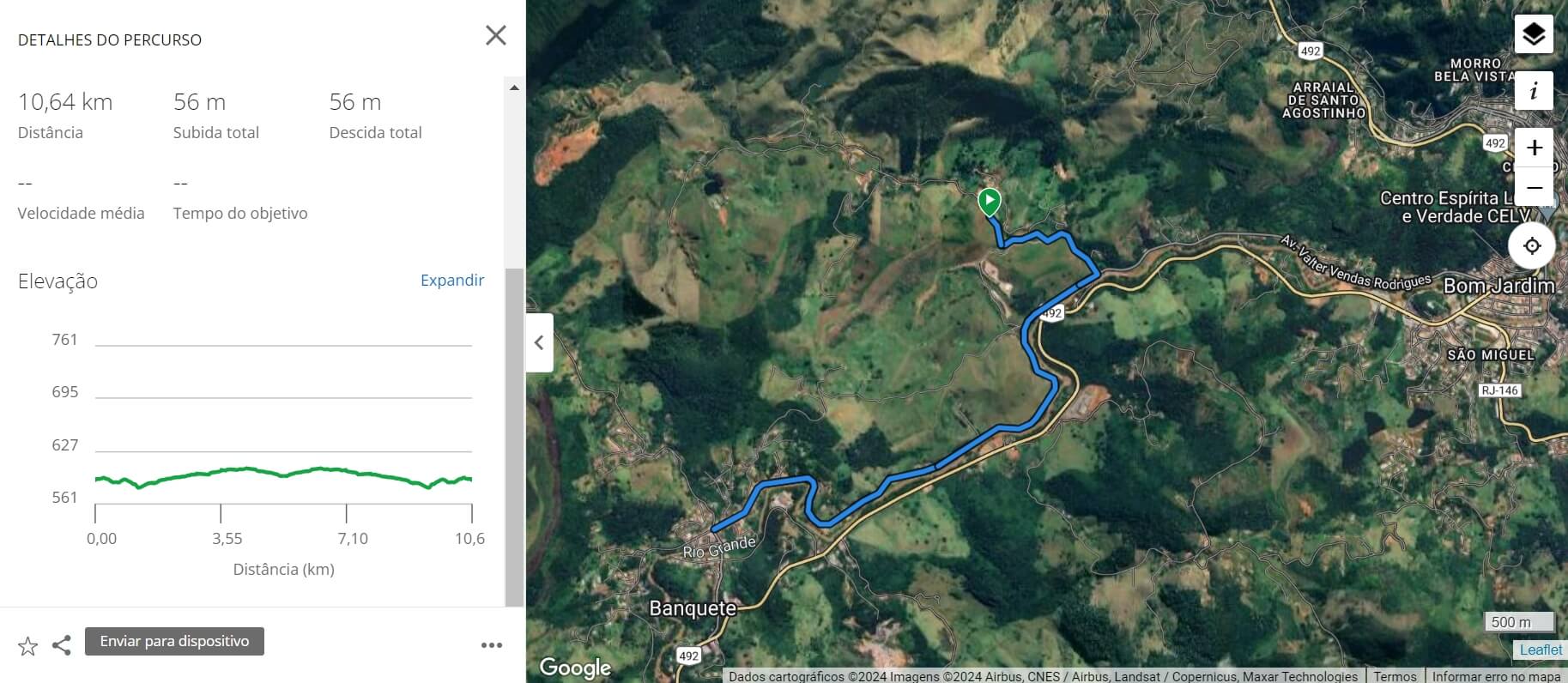Expand the elevation chart
Screen dimensions: 1568x683
[x=452, y=281]
